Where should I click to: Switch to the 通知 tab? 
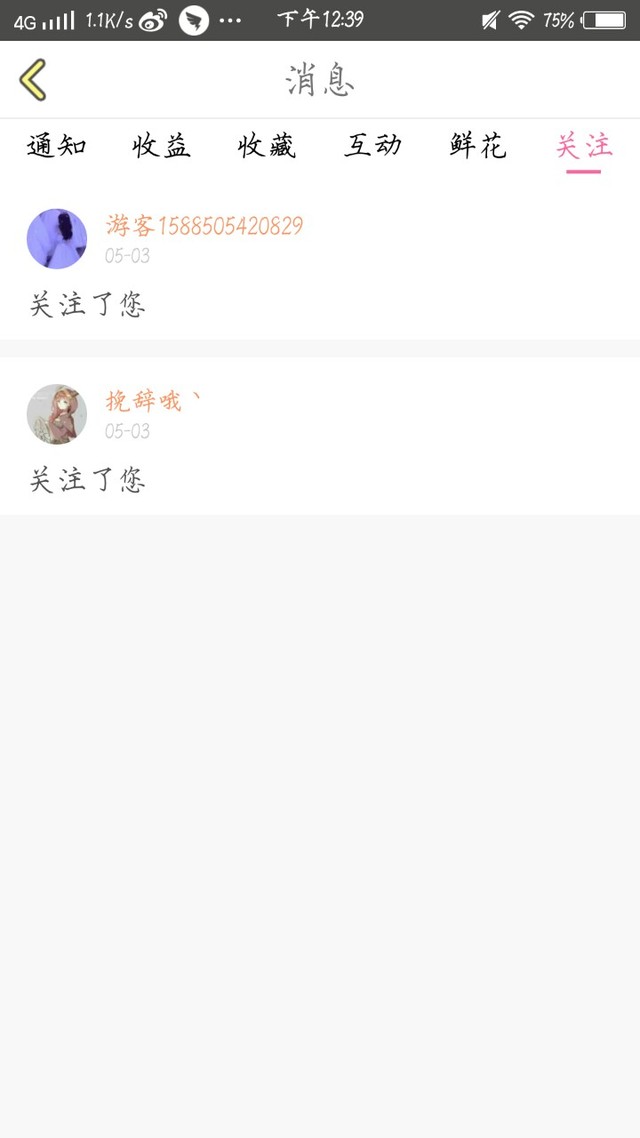[x=56, y=146]
